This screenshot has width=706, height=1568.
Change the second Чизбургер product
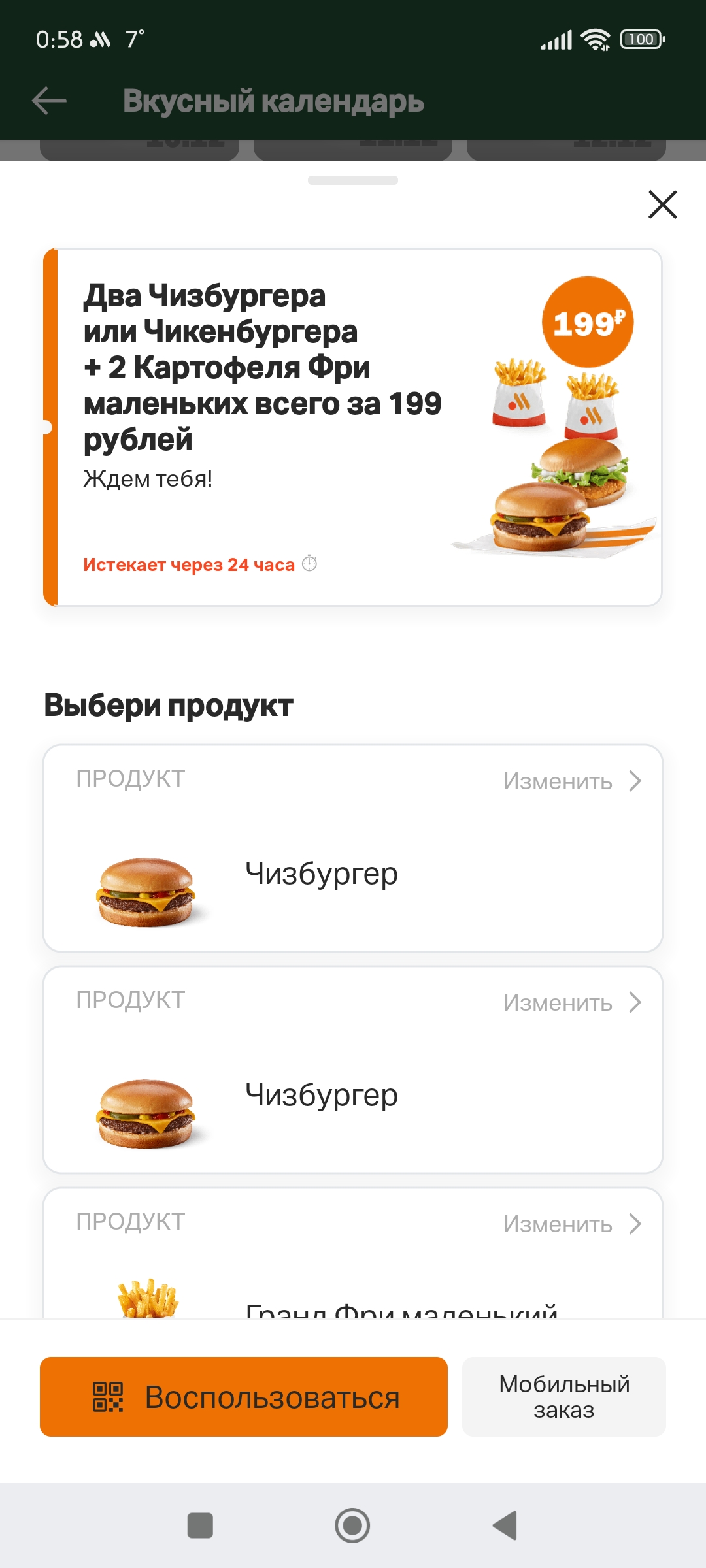tap(571, 1003)
